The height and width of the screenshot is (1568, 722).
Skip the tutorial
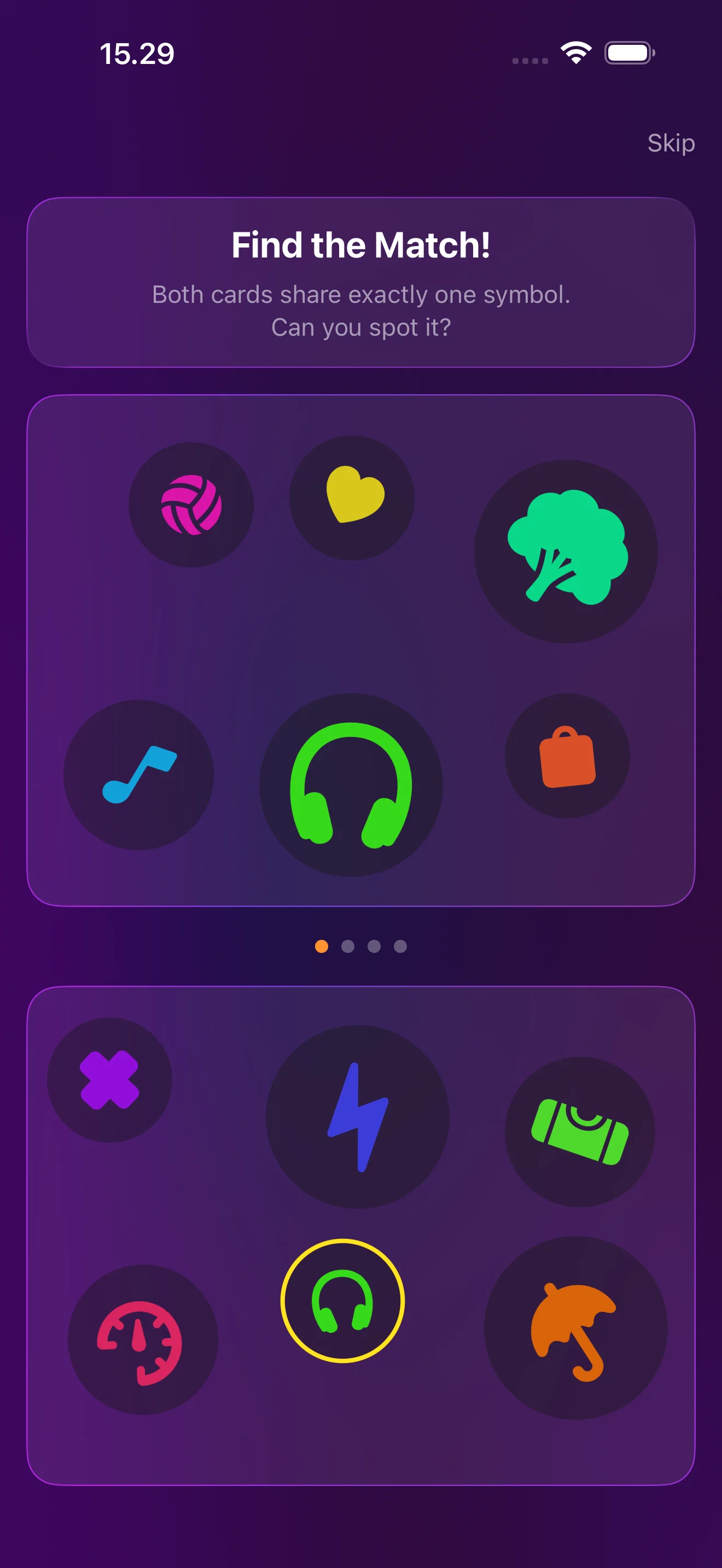tap(670, 143)
